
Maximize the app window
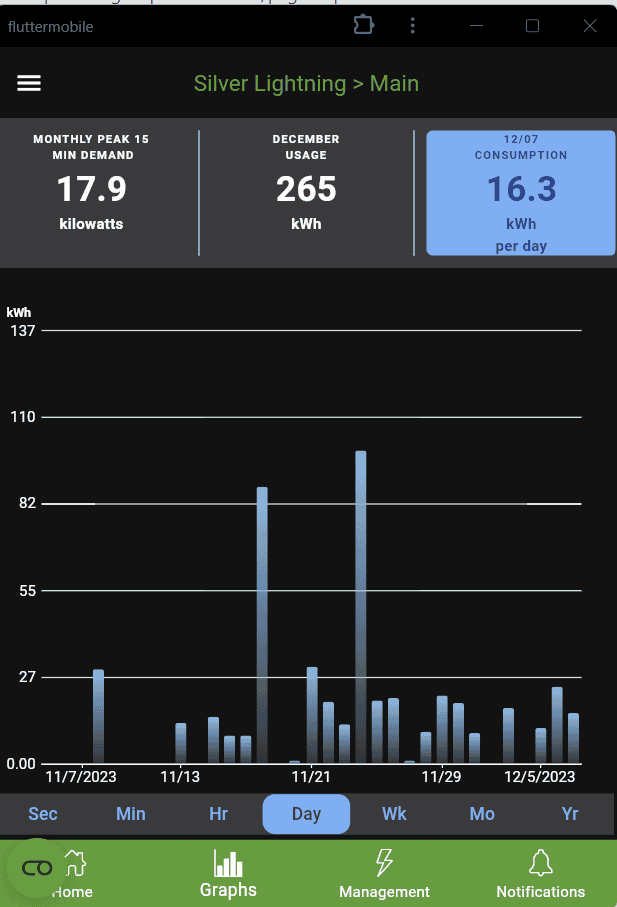[533, 26]
